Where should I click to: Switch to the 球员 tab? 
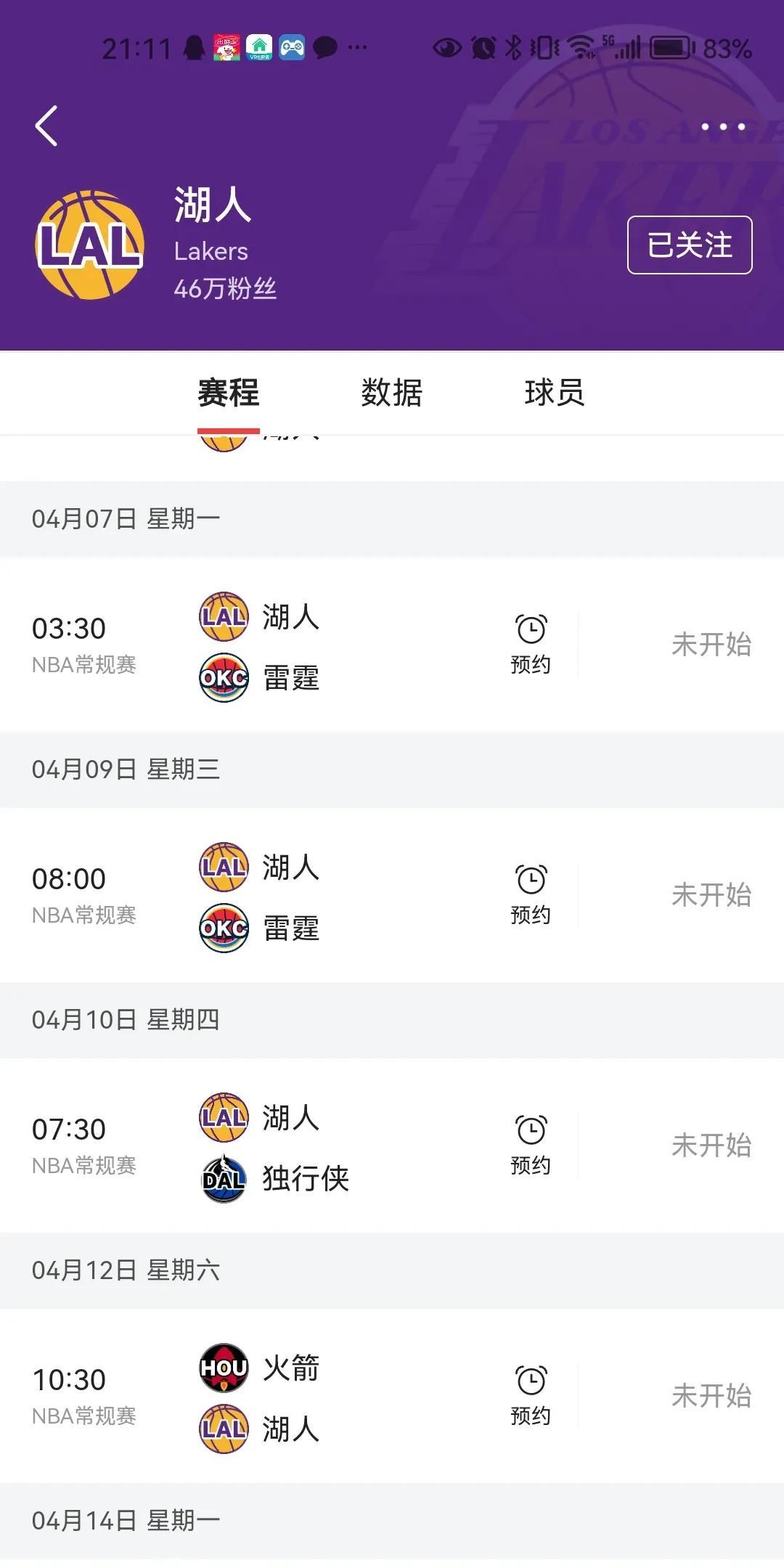[555, 393]
